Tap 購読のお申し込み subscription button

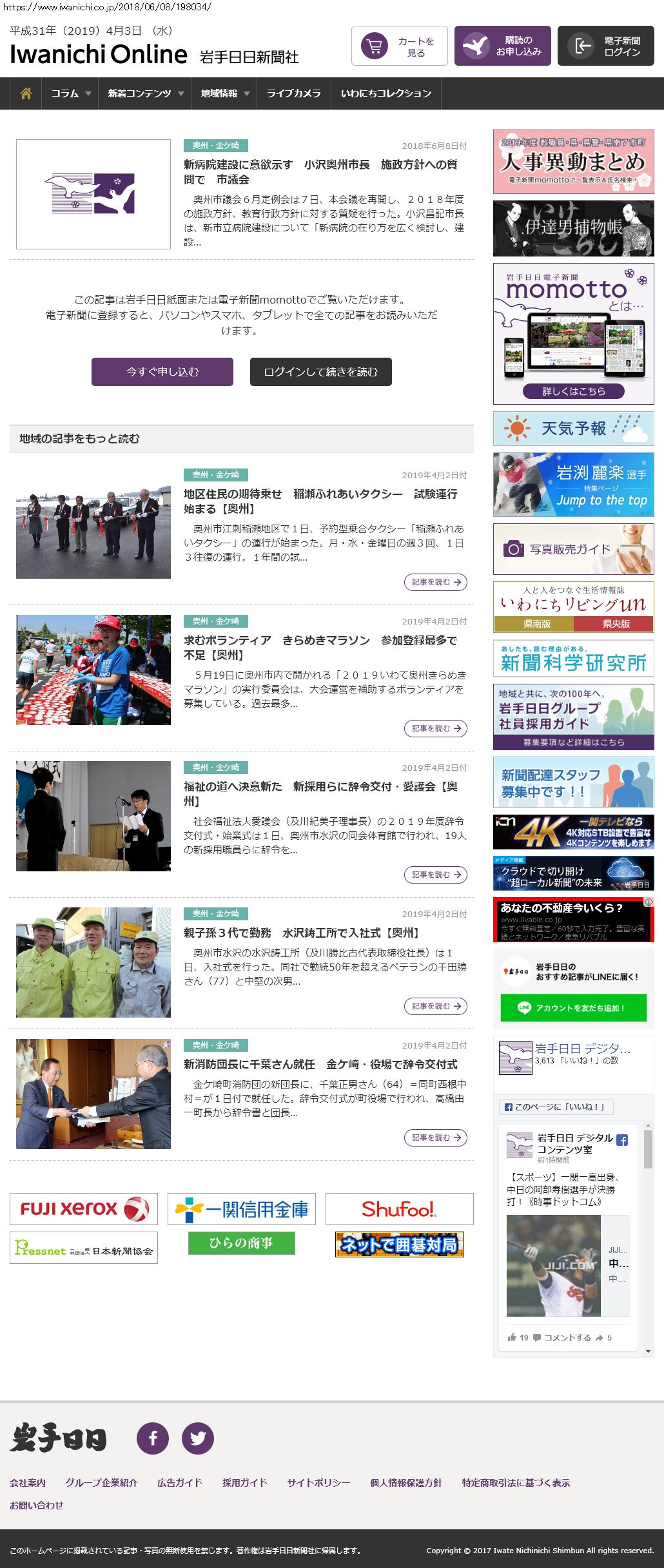pos(502,46)
